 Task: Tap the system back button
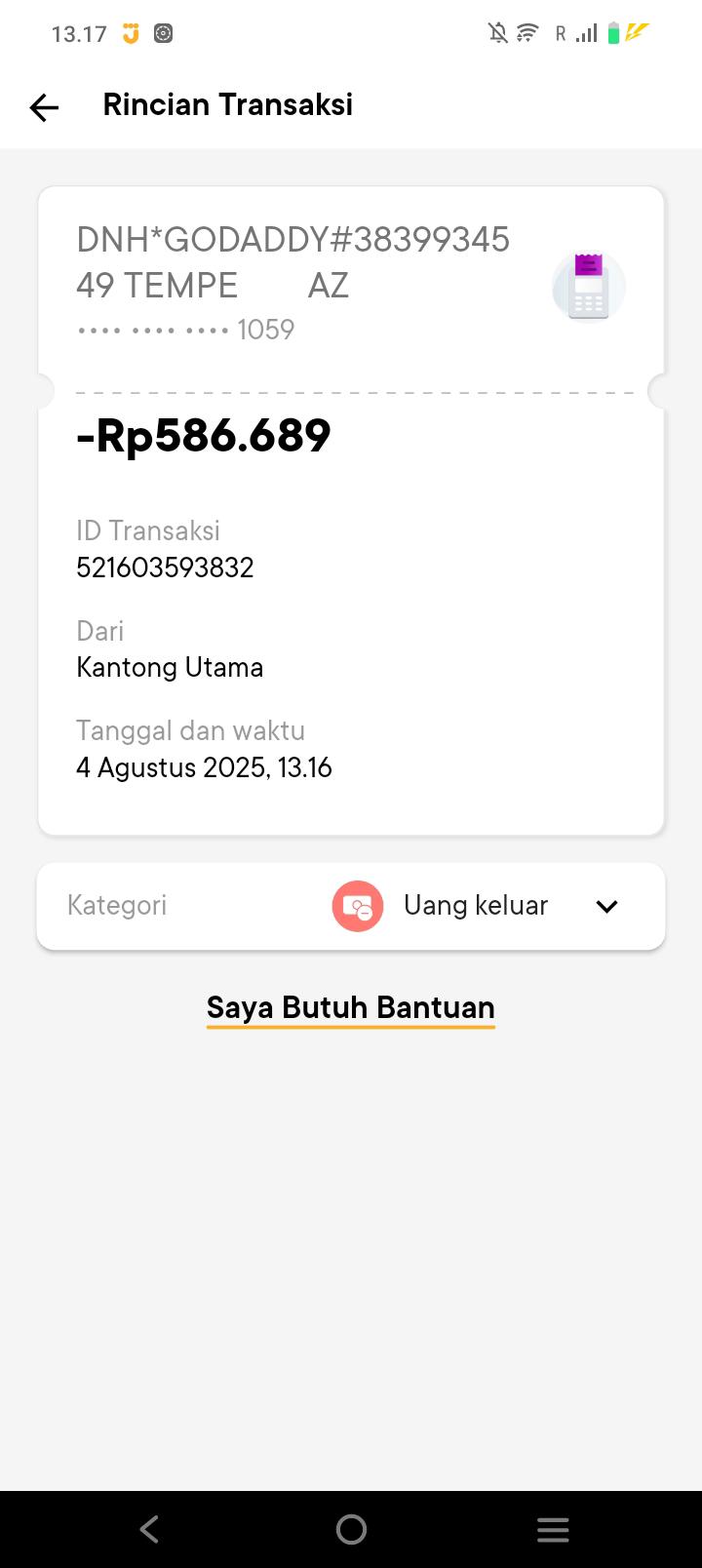149,1529
